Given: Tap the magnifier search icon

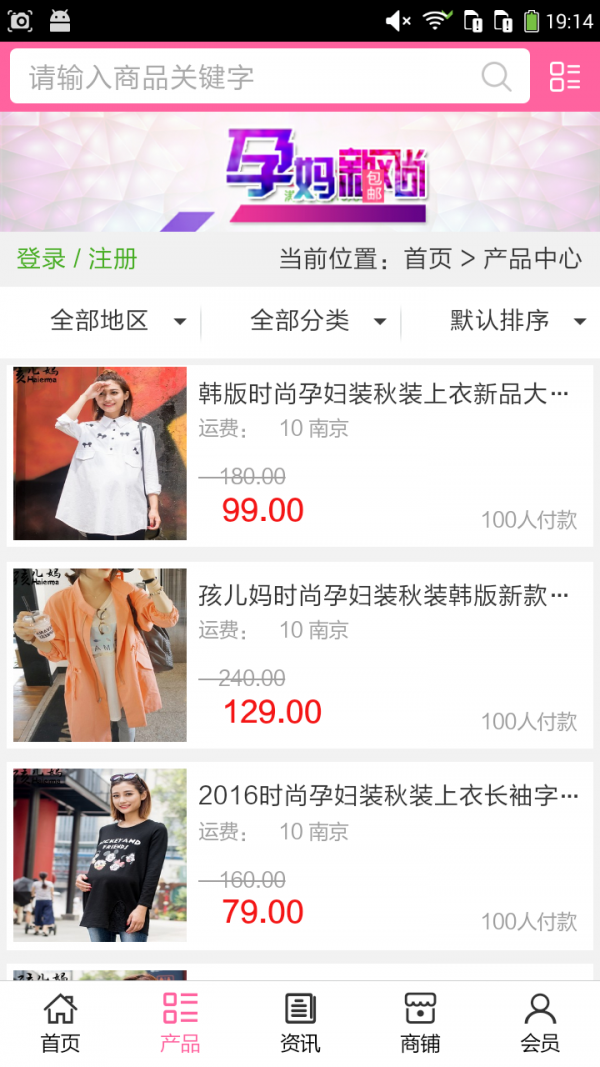Looking at the screenshot, I should coord(496,77).
